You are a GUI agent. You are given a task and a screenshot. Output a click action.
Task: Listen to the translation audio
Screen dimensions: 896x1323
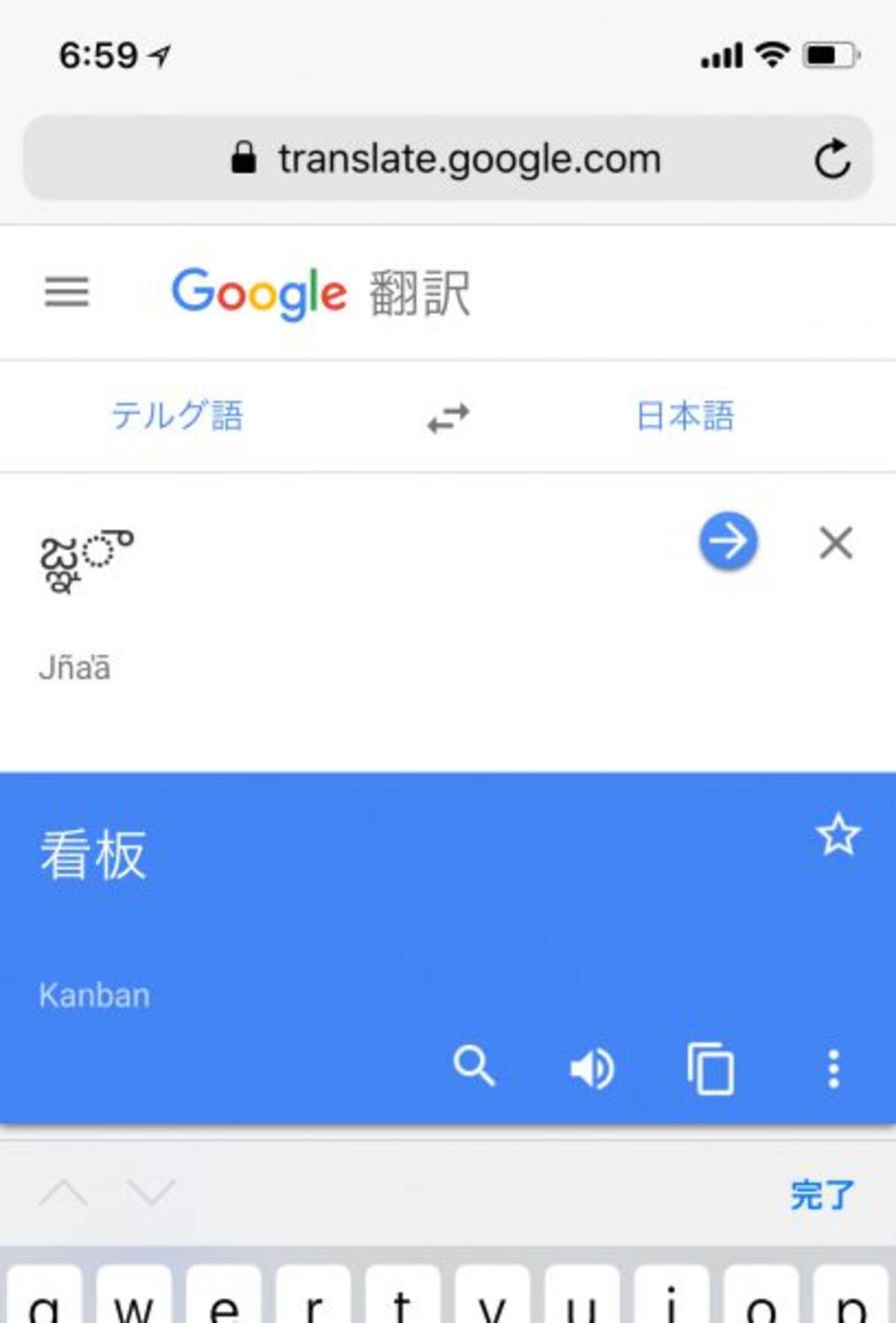pos(591,1068)
